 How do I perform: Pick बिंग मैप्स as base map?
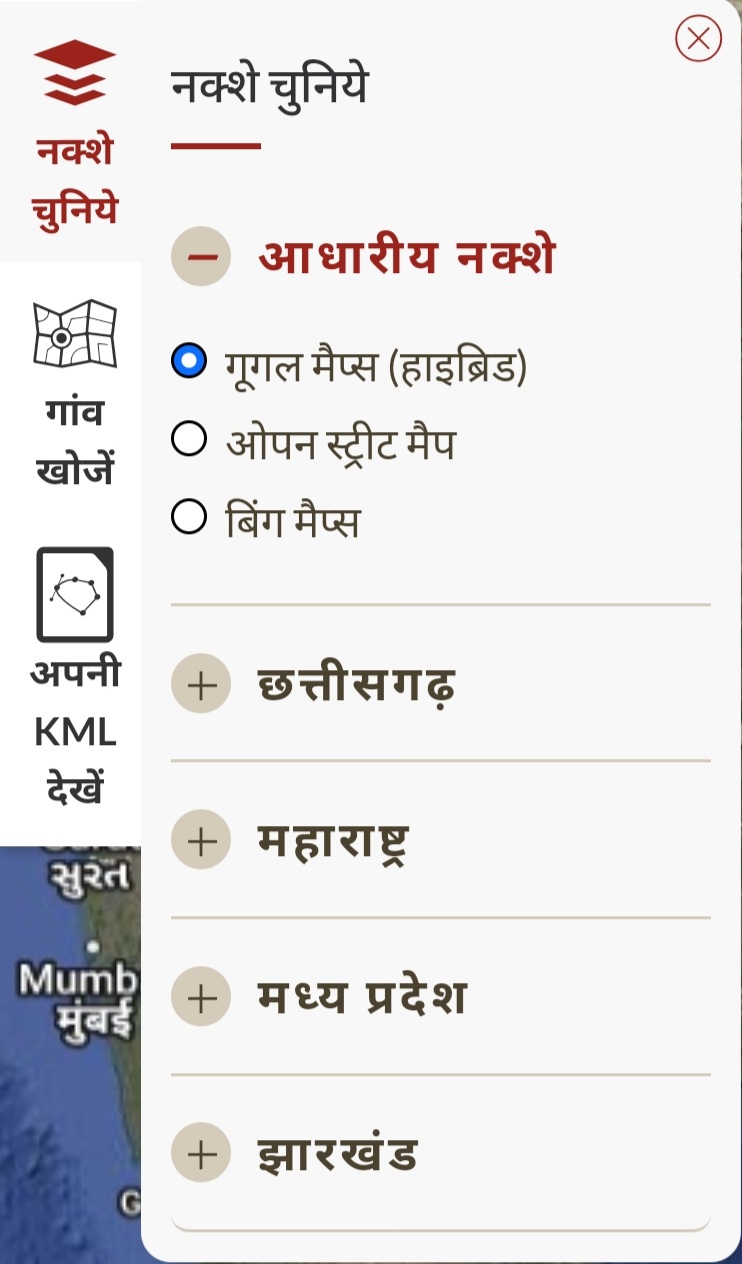[189, 518]
